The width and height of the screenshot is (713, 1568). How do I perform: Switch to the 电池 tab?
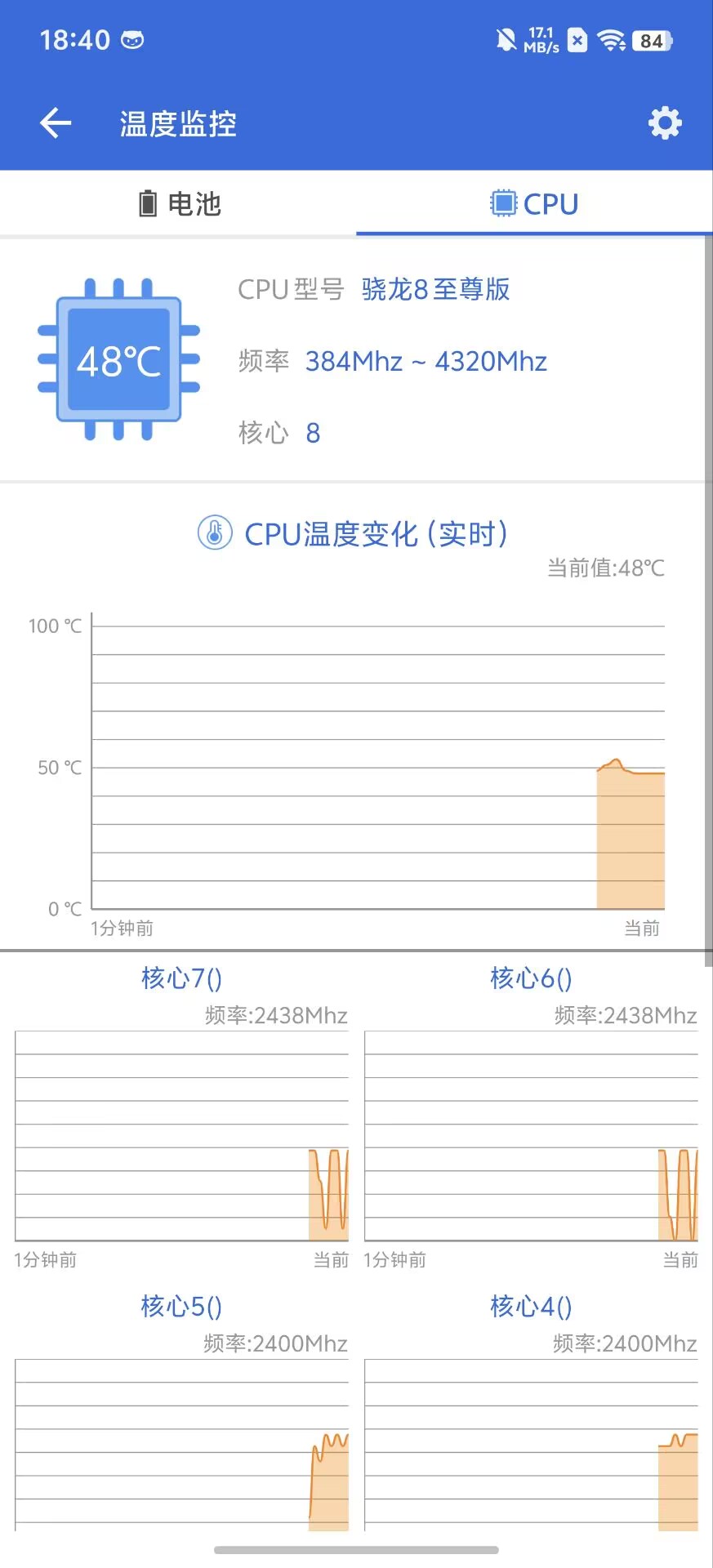tap(178, 203)
